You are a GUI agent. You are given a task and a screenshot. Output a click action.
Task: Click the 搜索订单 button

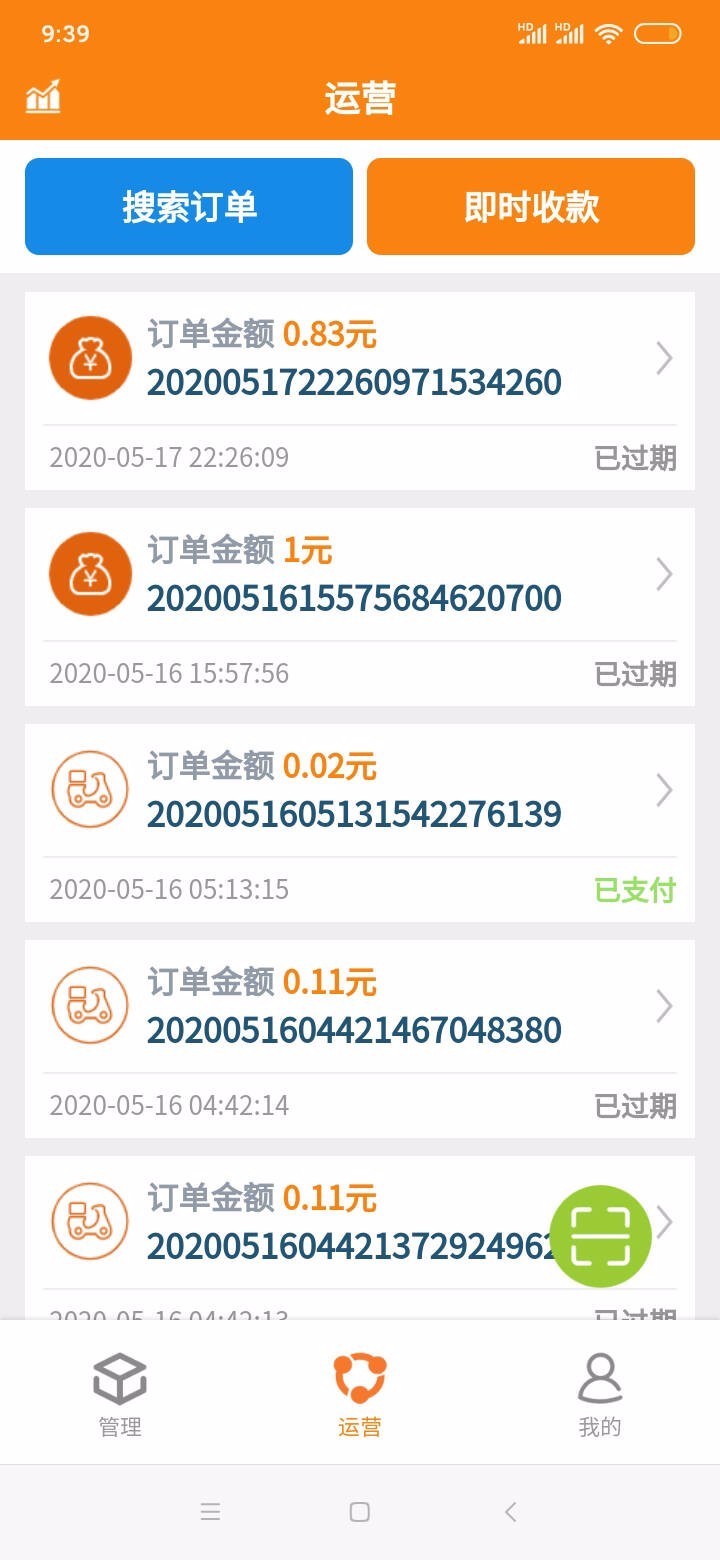tap(188, 206)
